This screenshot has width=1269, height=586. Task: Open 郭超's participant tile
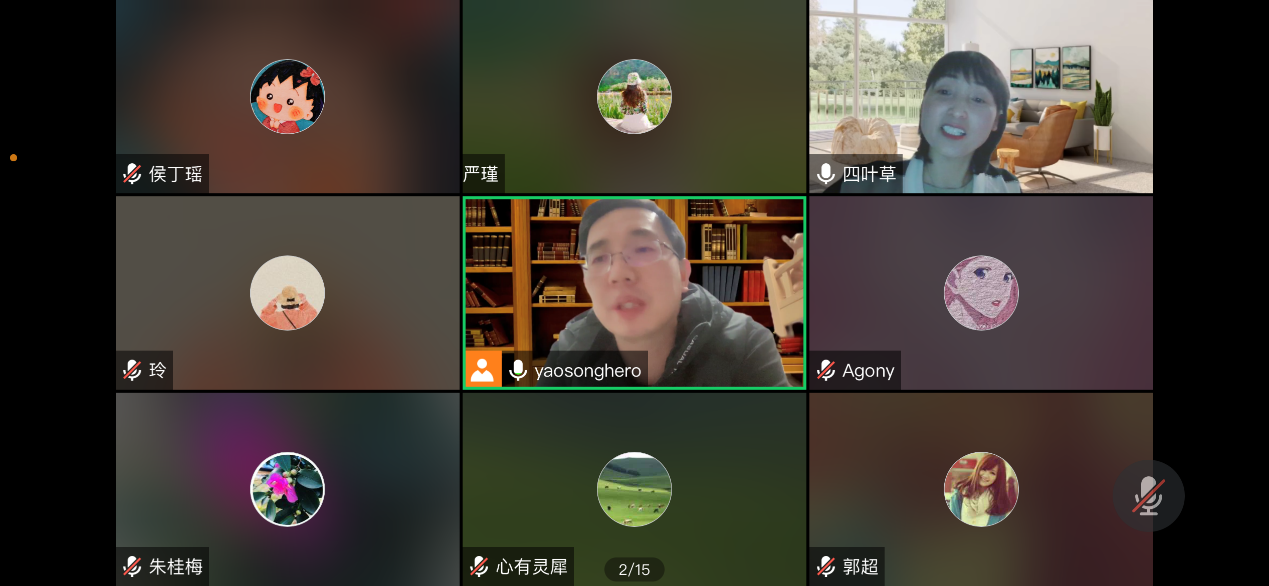pyautogui.click(x=980, y=489)
